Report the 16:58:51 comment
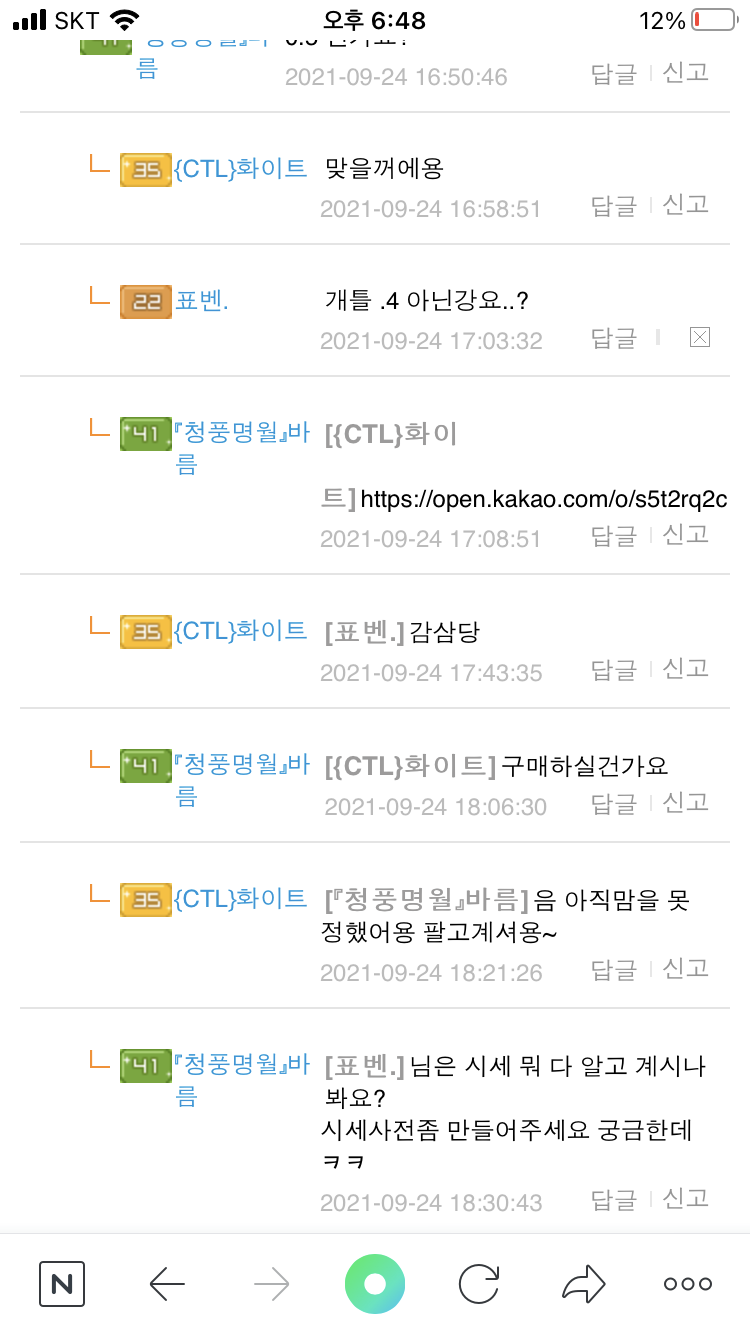This screenshot has width=750, height=1334. 686,205
